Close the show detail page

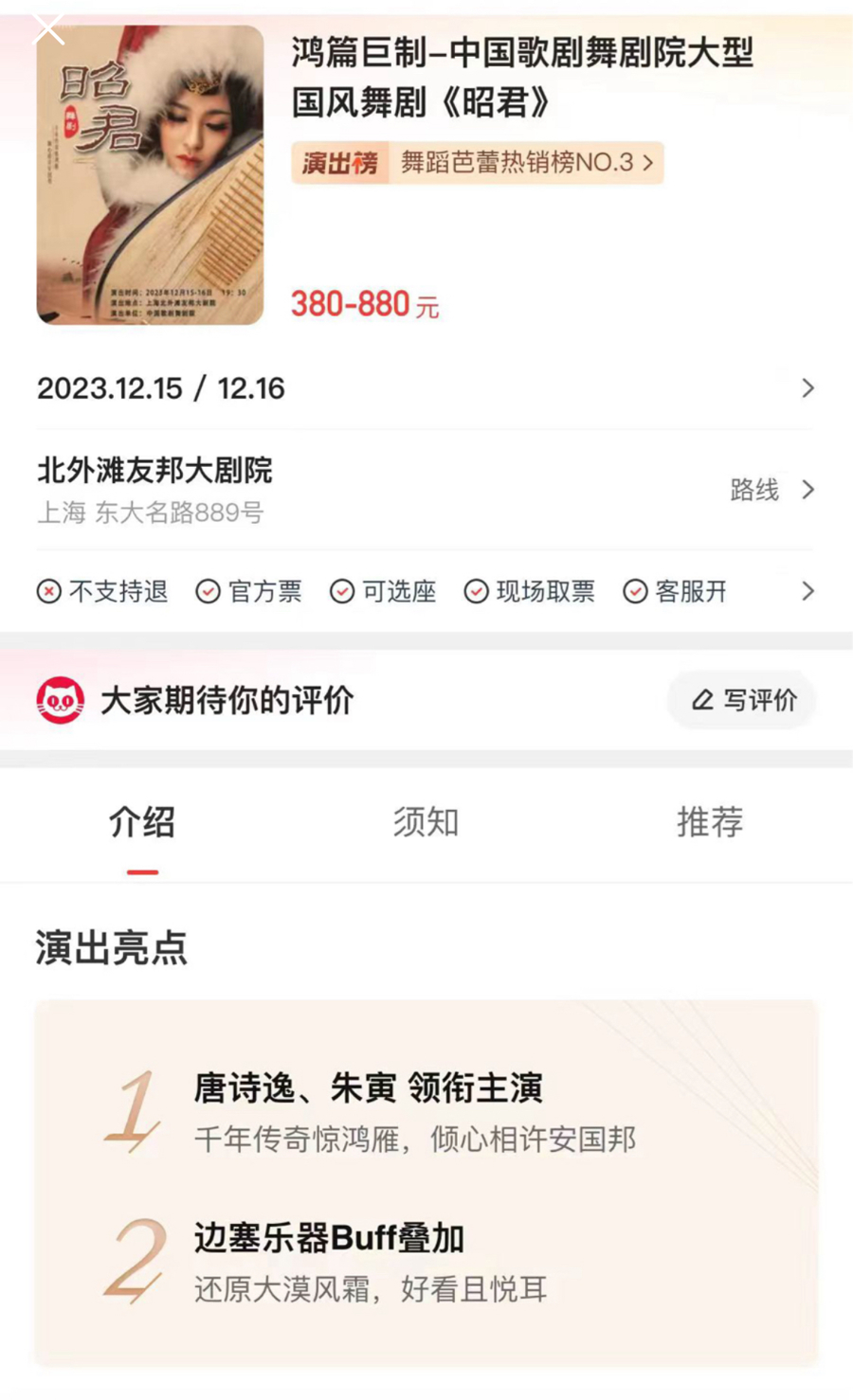(48, 29)
